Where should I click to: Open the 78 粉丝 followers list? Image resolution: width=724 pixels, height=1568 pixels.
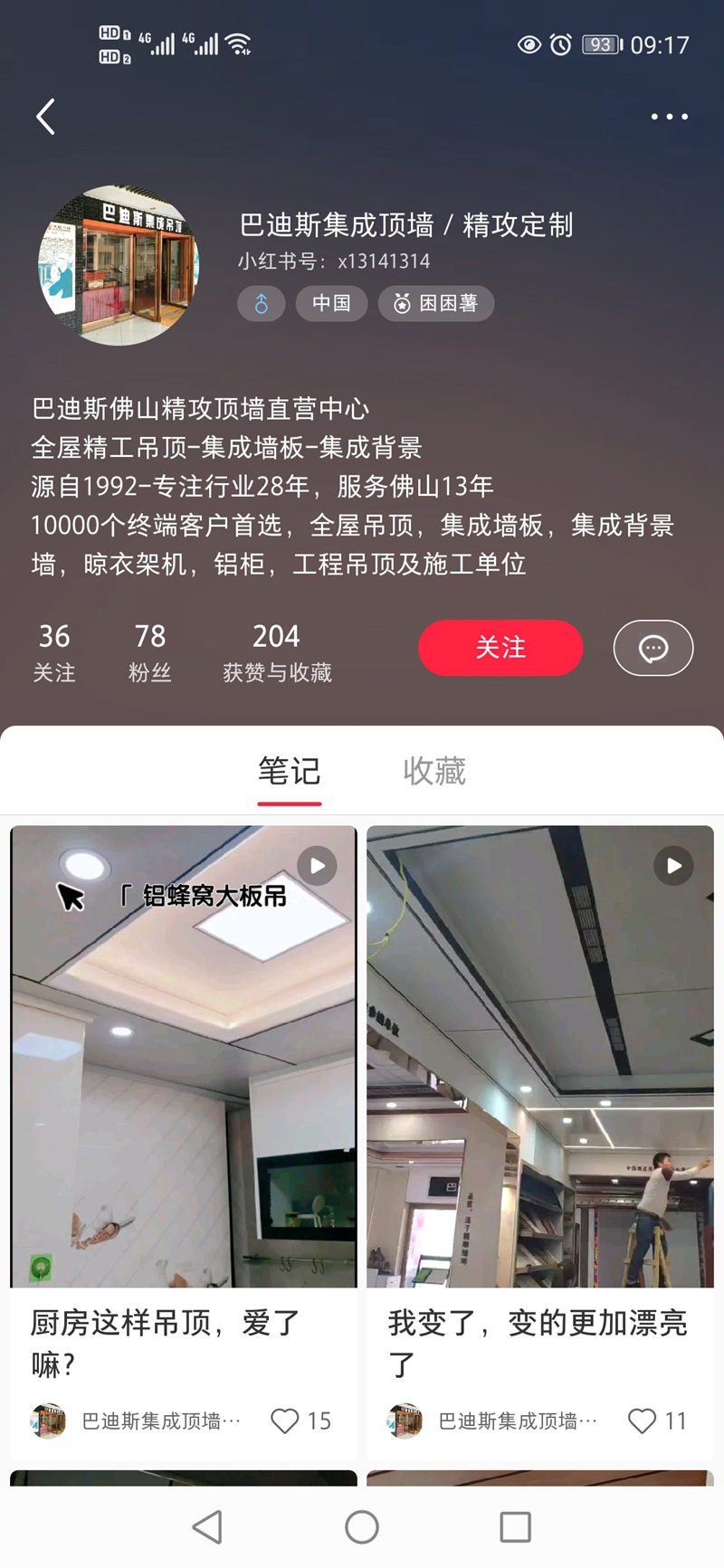[x=149, y=652]
